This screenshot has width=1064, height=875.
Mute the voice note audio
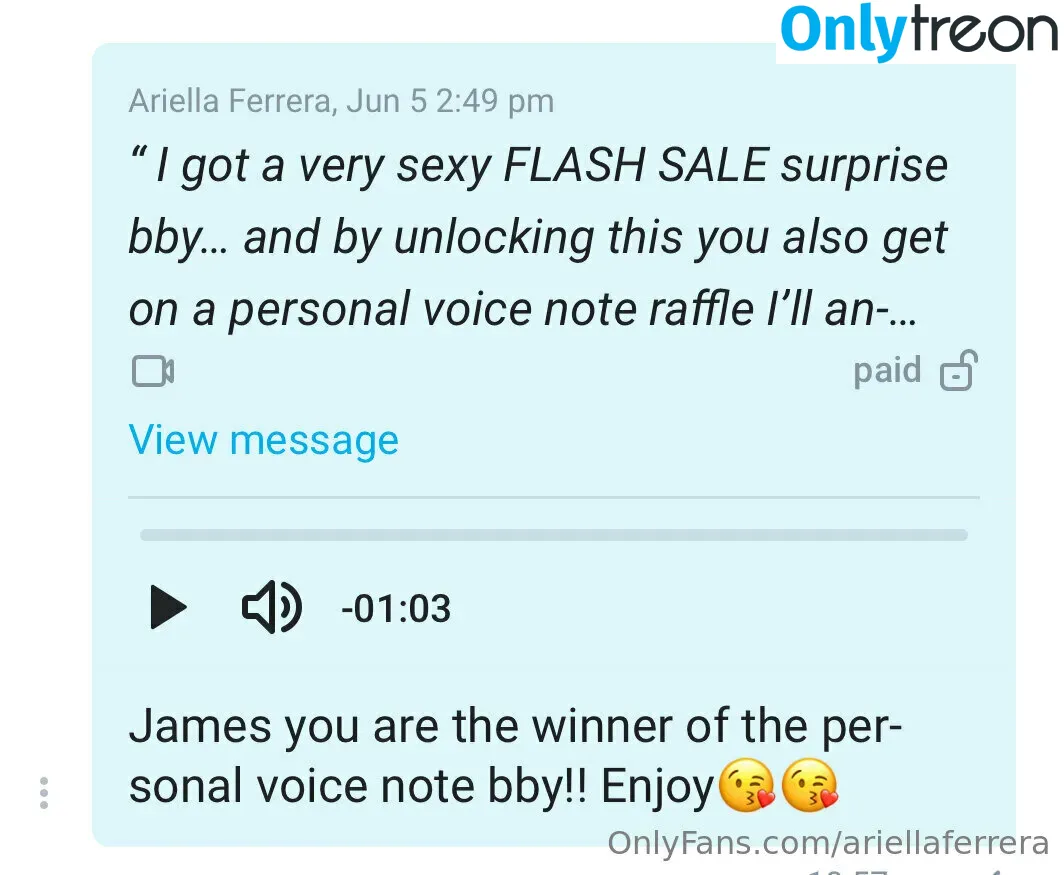click(271, 607)
